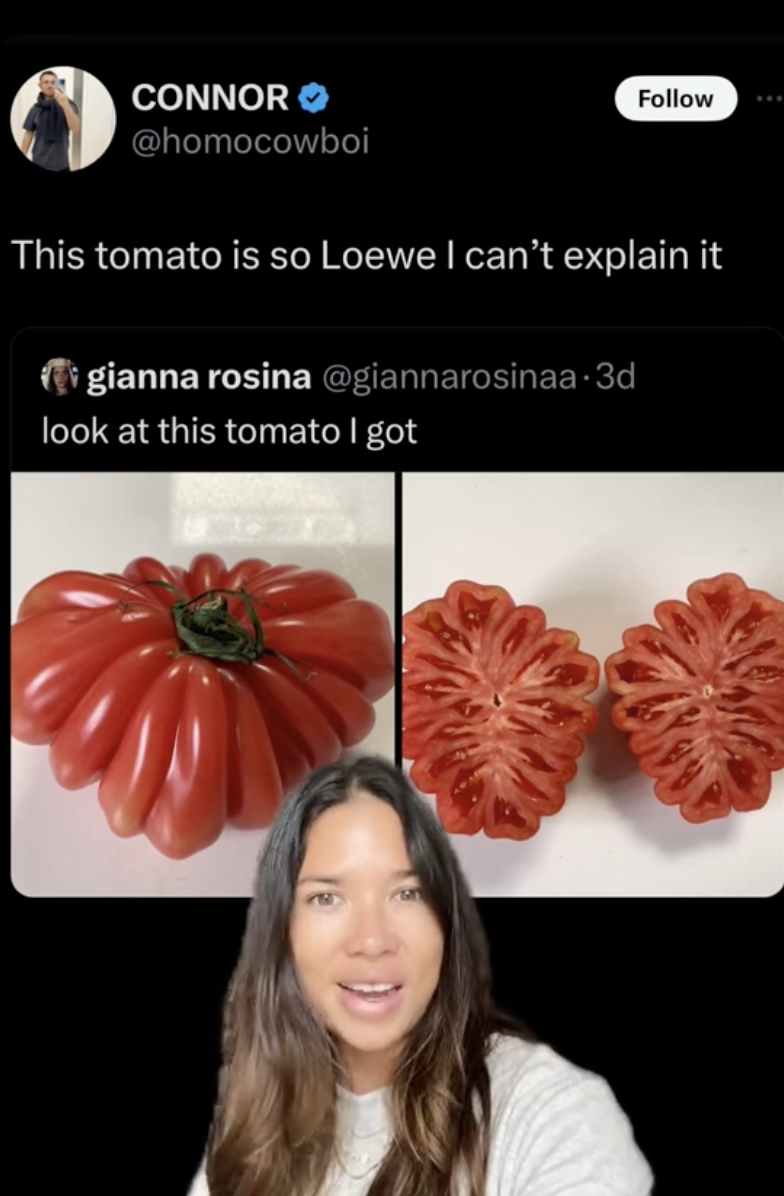Click CONNOR's profile avatar
Screen dimensions: 784x1196
point(62,119)
